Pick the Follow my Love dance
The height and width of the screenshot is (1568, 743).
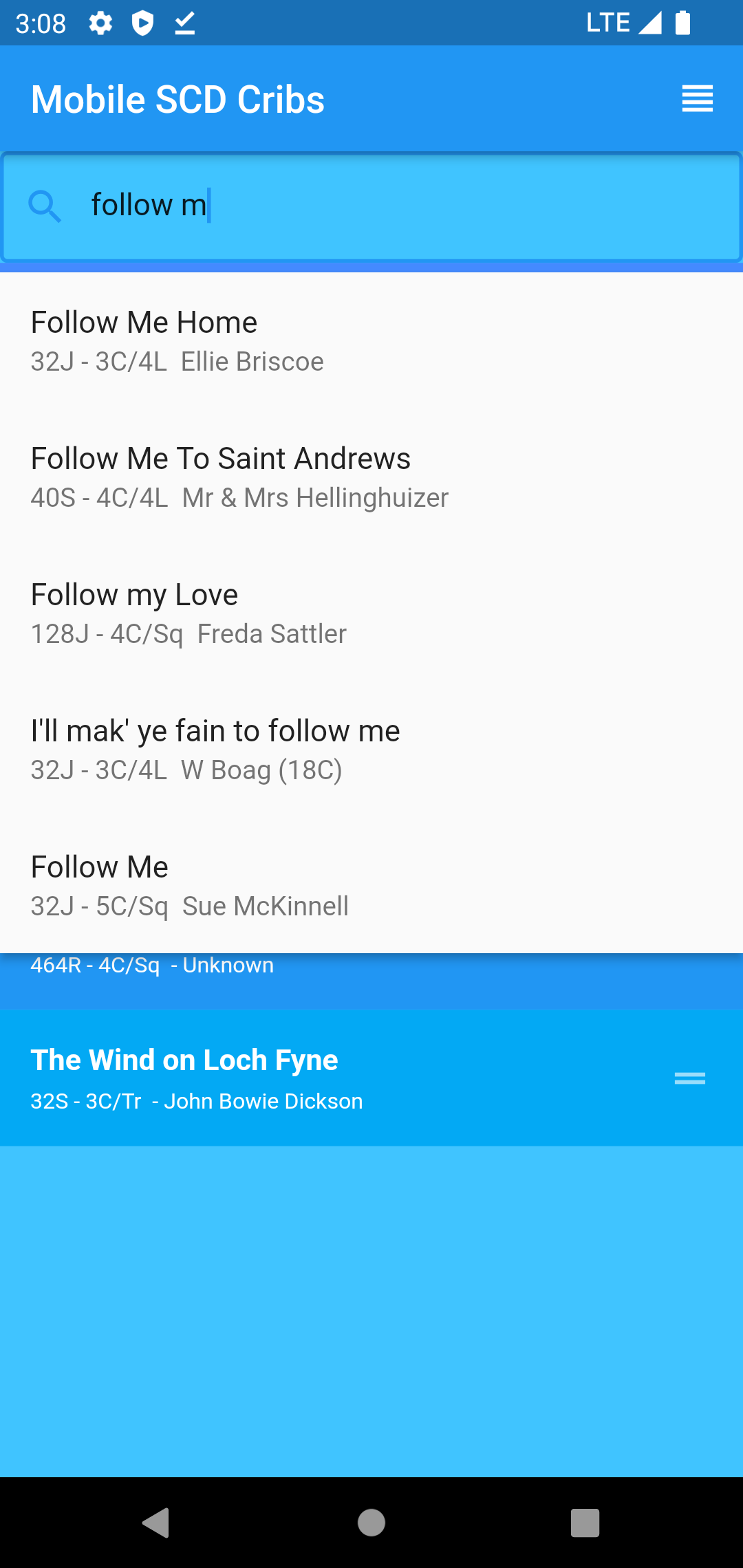click(371, 613)
